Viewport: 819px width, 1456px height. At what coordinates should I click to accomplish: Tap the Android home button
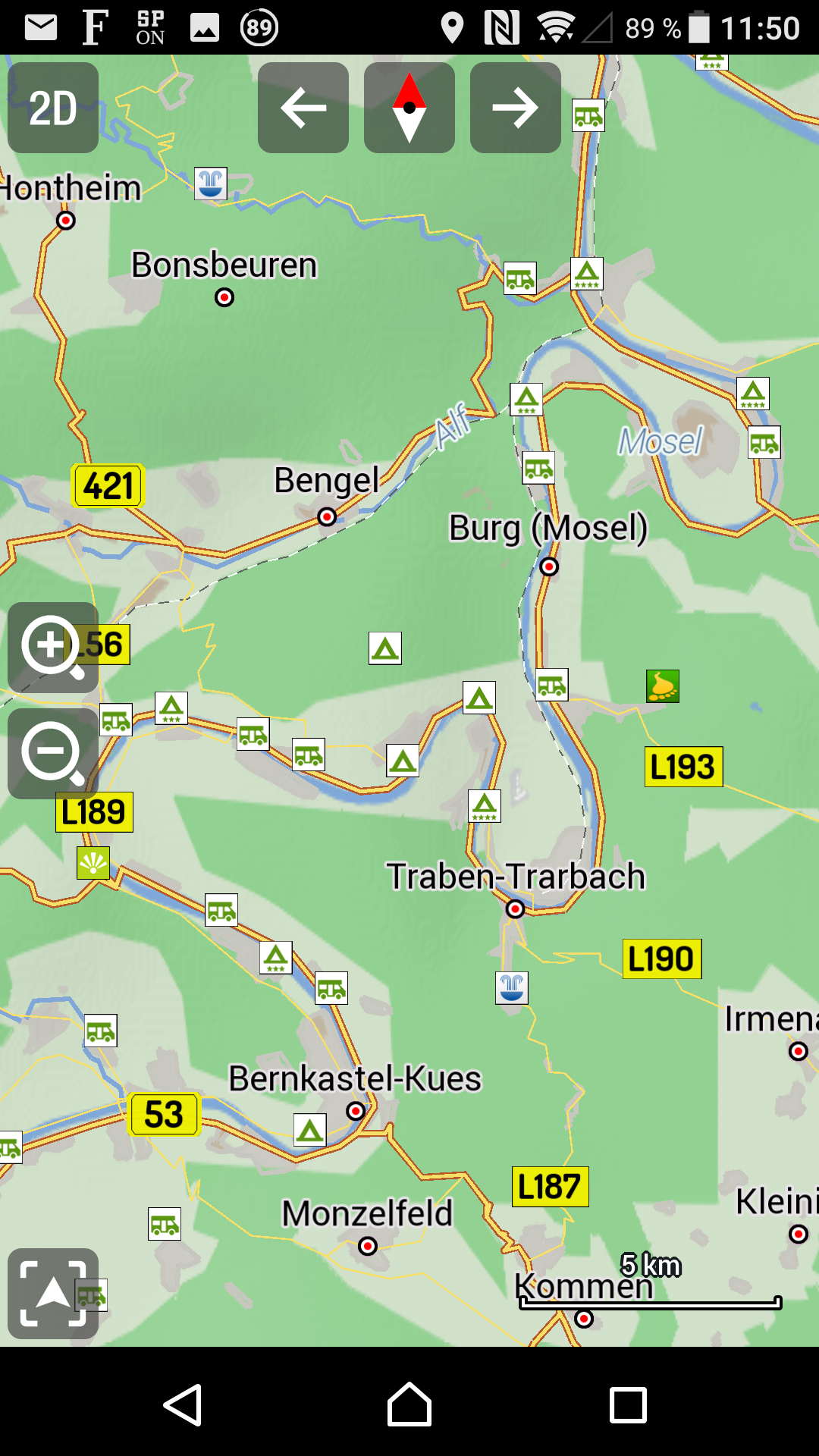pyautogui.click(x=409, y=1405)
